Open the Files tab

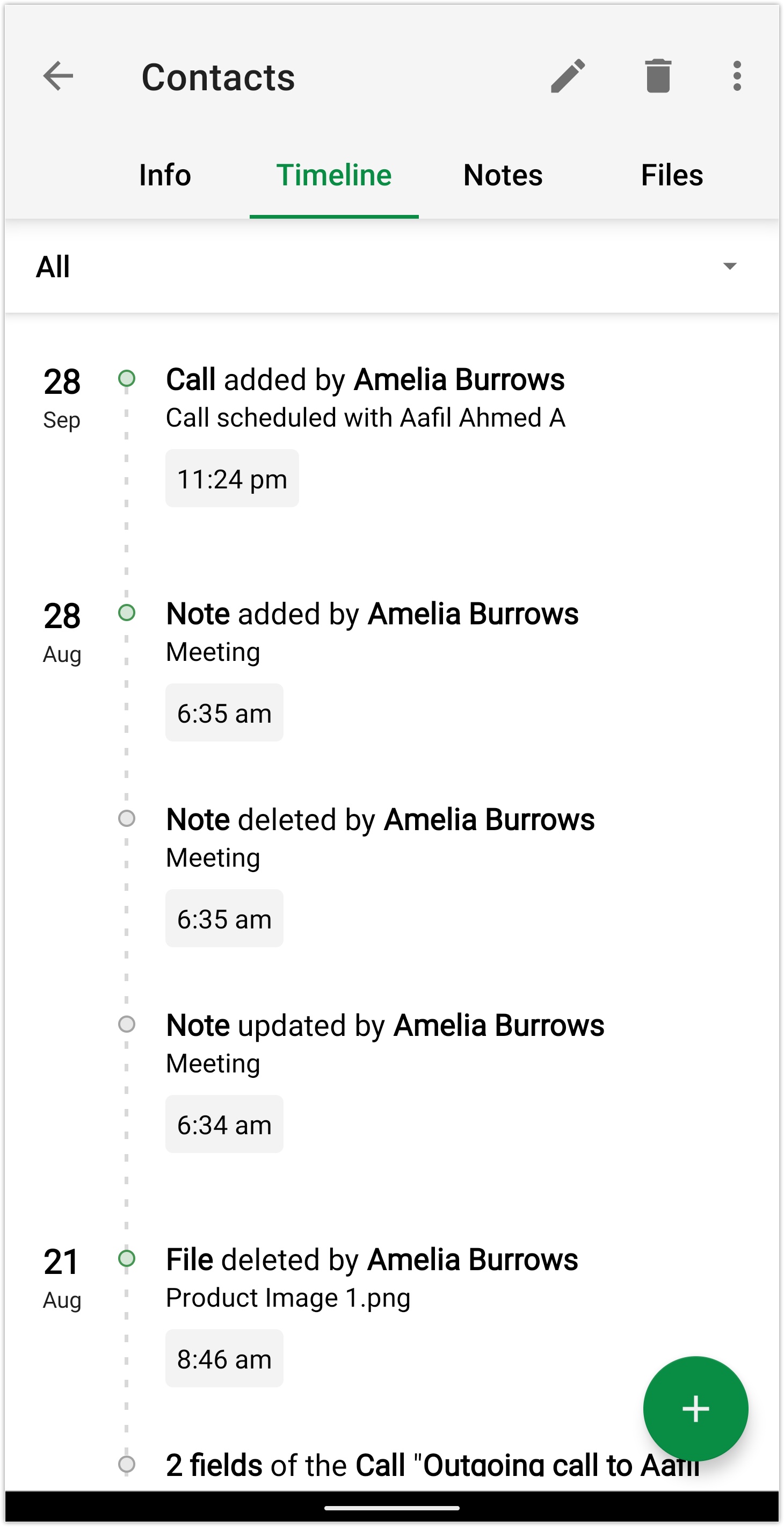[x=671, y=176]
